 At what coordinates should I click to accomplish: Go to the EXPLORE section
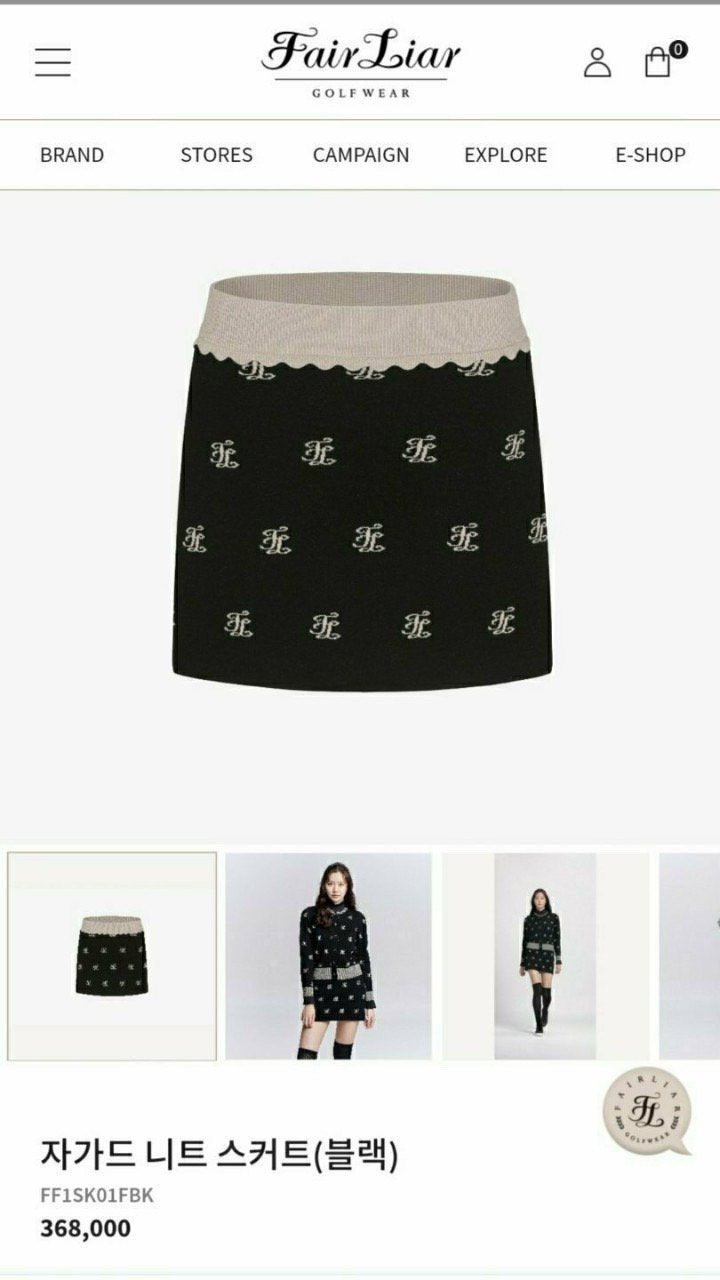[x=505, y=155]
